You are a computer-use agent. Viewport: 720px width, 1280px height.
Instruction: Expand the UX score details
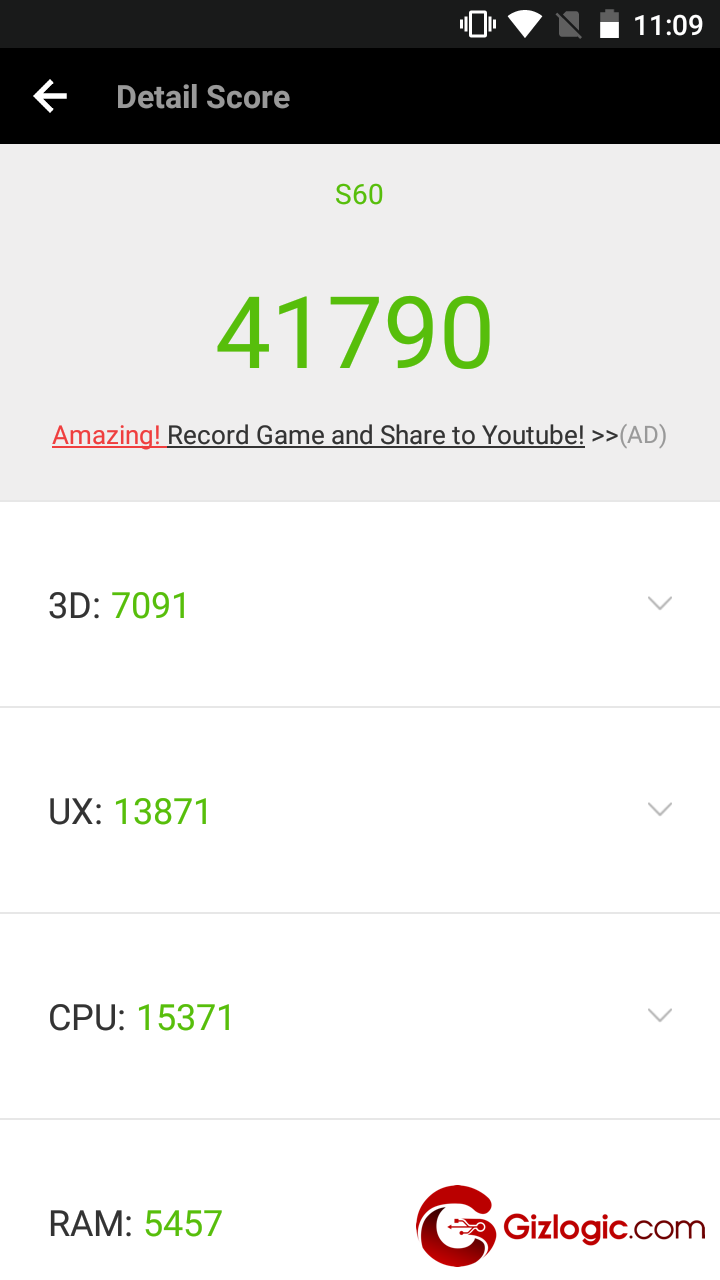click(x=659, y=809)
